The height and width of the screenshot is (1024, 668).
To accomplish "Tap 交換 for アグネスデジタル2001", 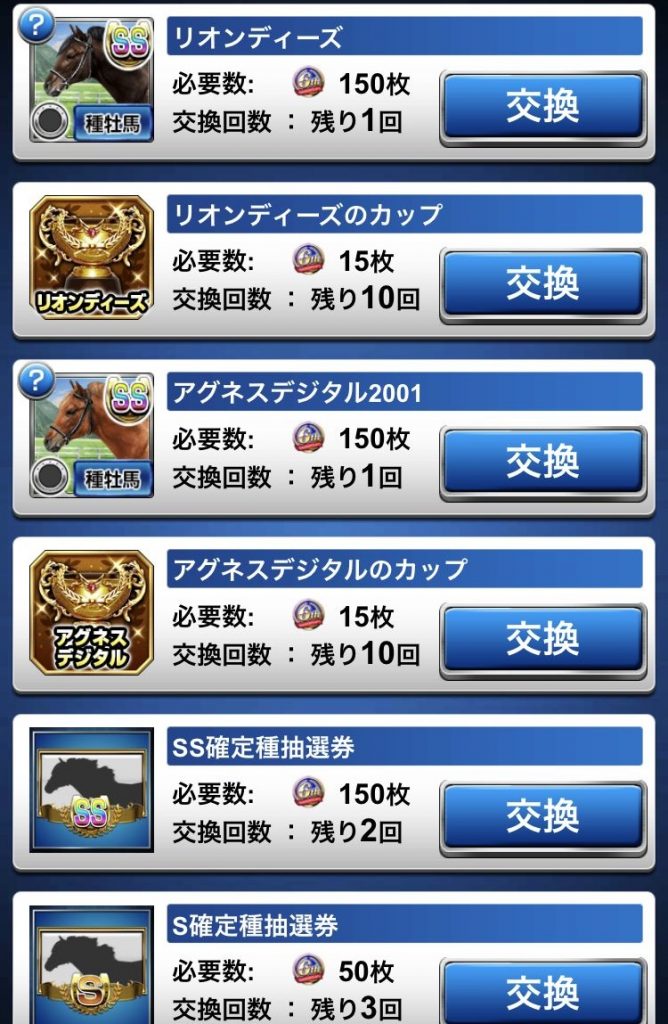I will point(543,462).
